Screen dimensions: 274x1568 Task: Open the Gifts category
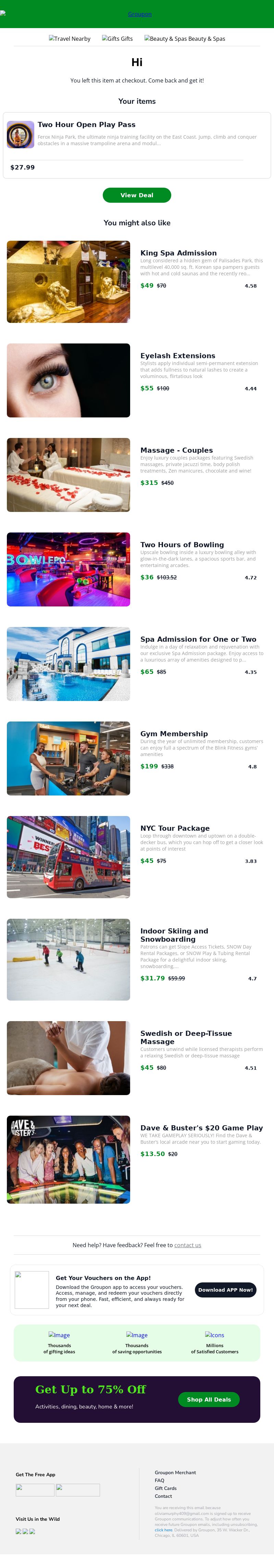117,38
